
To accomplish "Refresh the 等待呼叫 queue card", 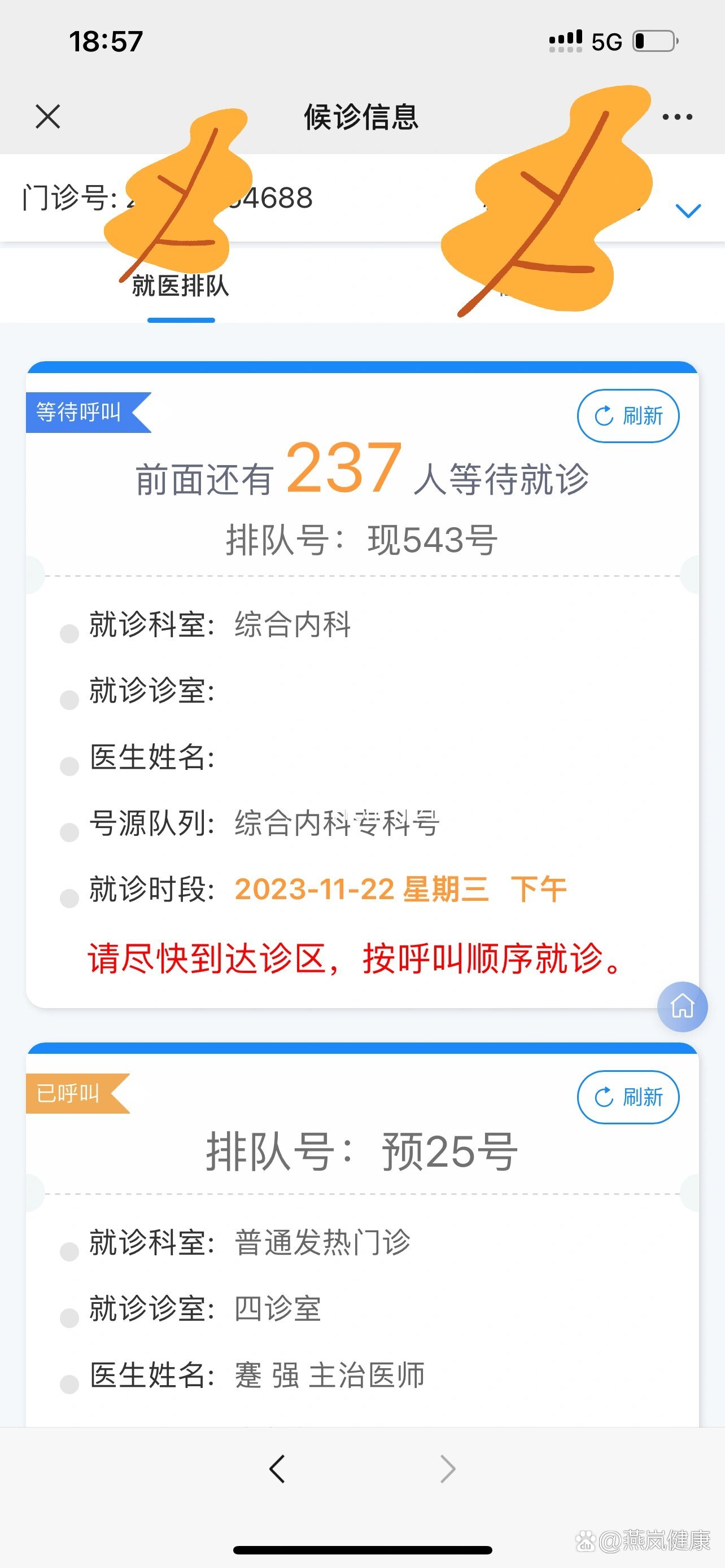I will tap(628, 416).
